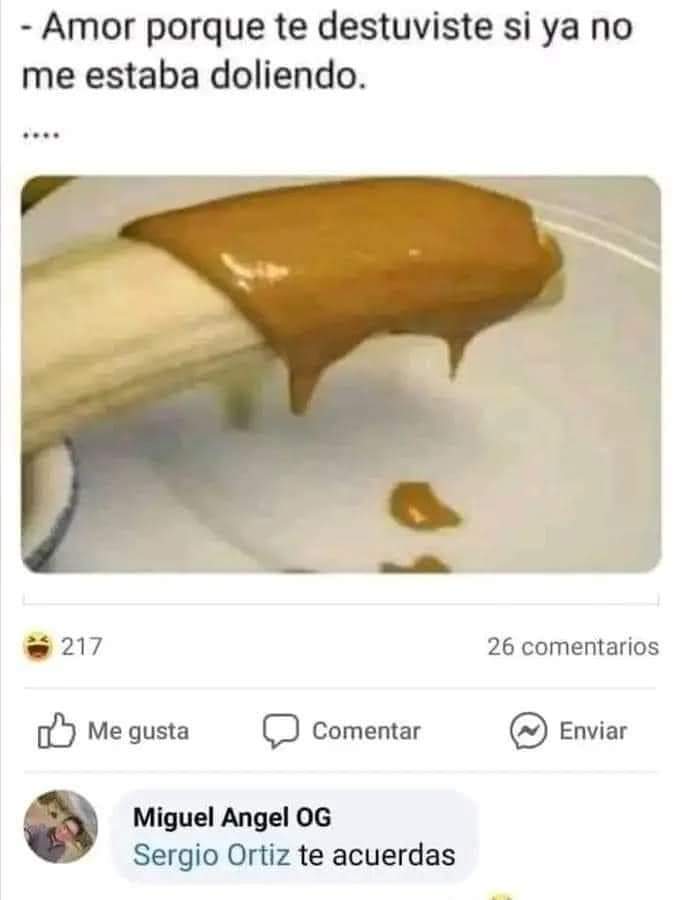This screenshot has width=682, height=900.
Task: Open the 26 comentarios
Action: 573,647
